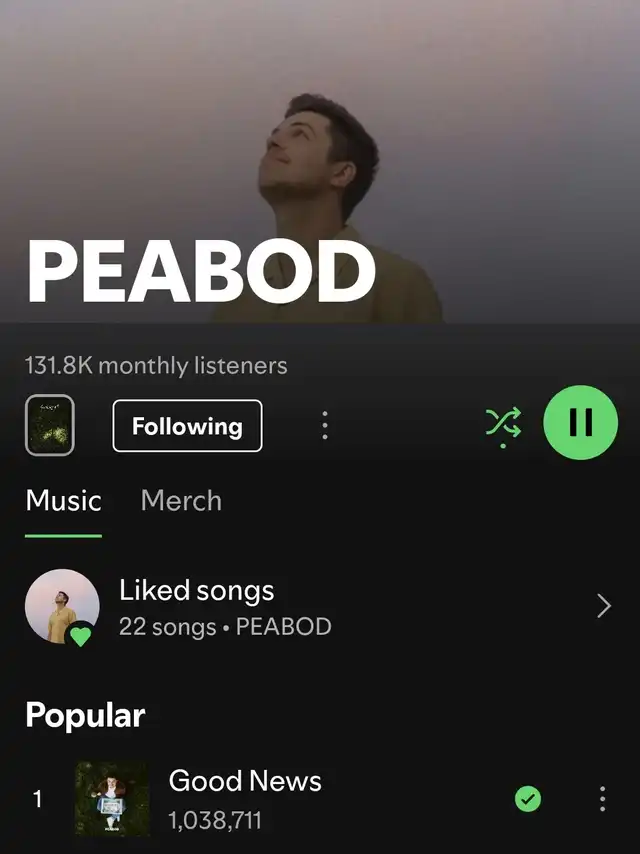Open more options for Good News
This screenshot has height=854, width=640.
[x=602, y=798]
